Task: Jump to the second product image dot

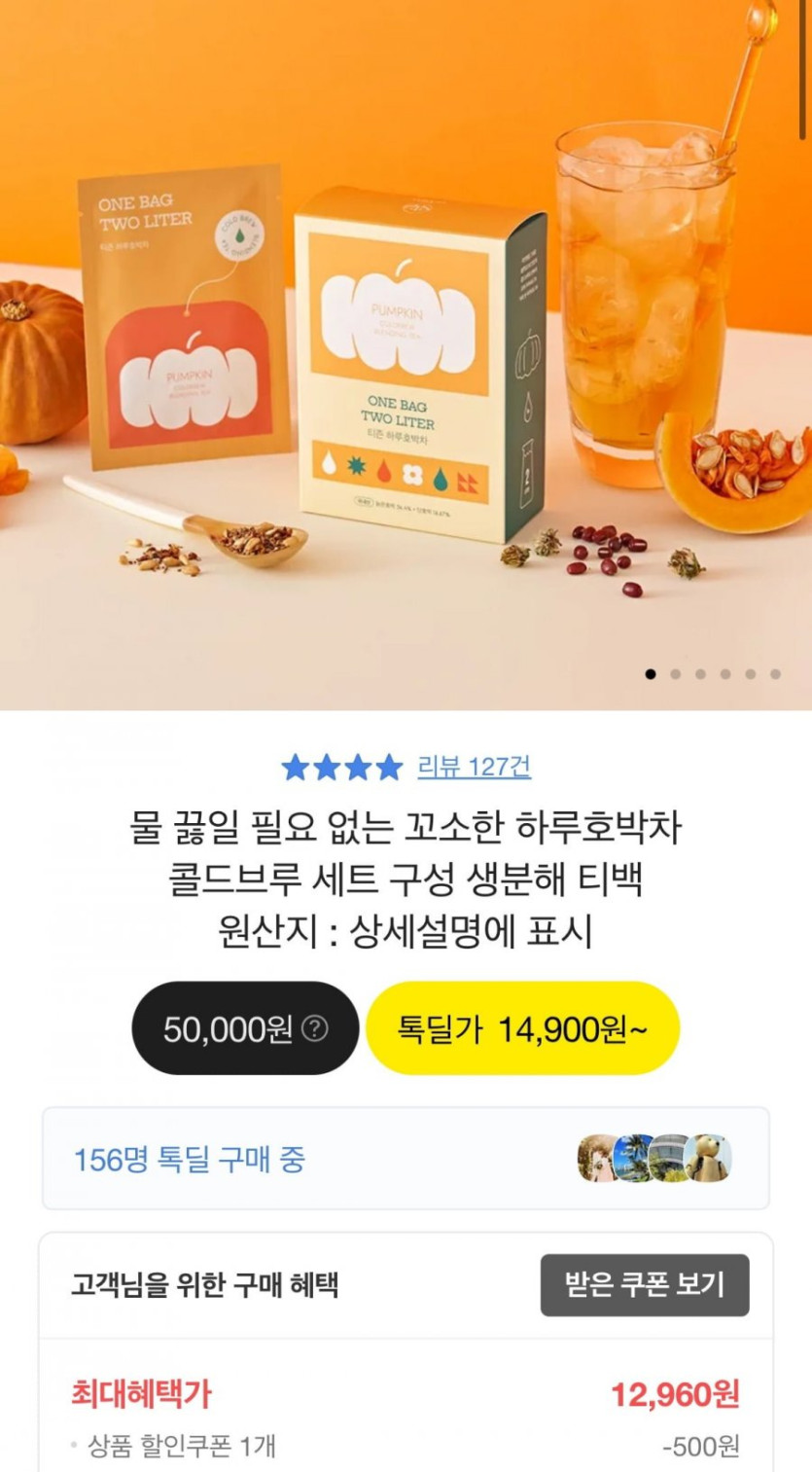Action: tap(676, 673)
